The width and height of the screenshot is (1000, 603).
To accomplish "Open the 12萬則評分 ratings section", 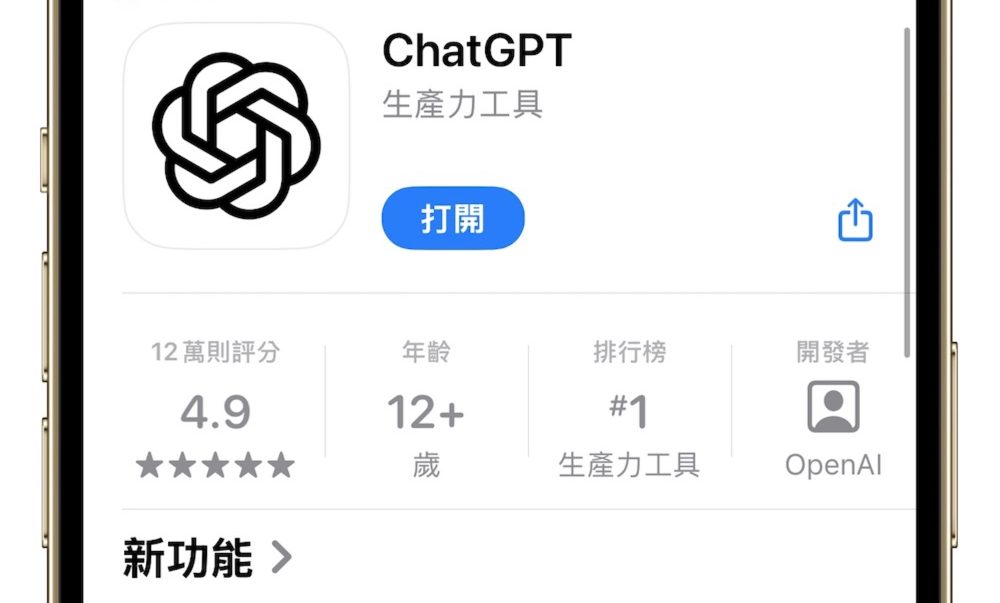I will tap(216, 410).
